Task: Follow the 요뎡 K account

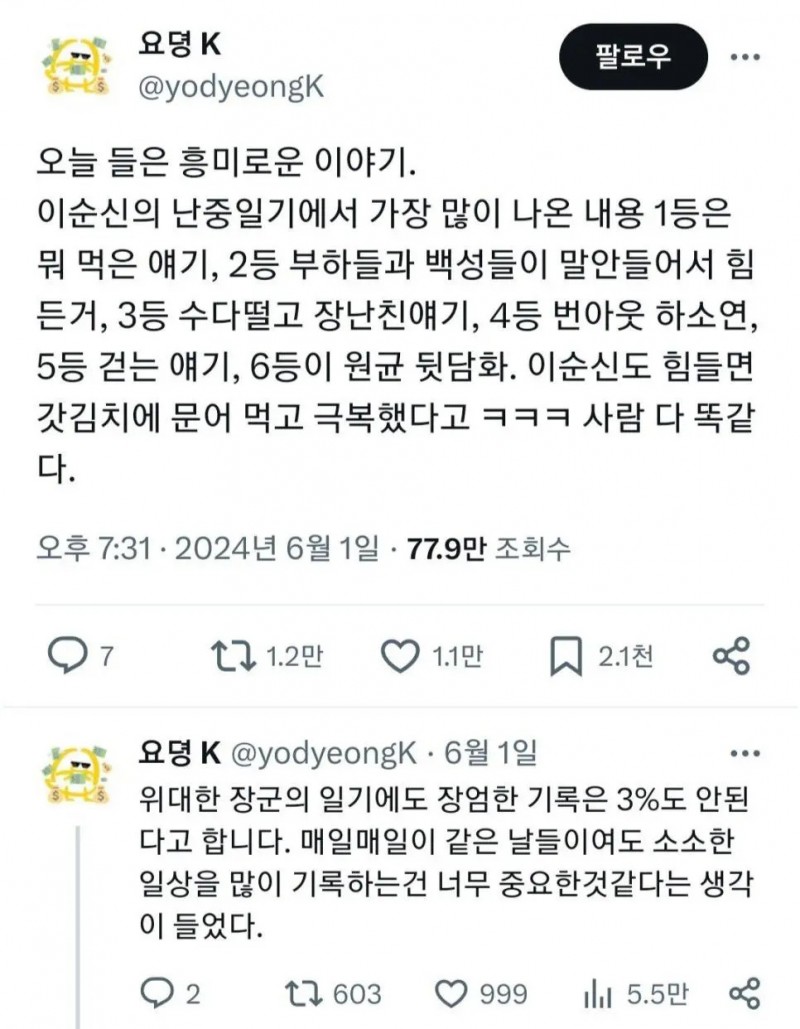Action: pyautogui.click(x=633, y=57)
